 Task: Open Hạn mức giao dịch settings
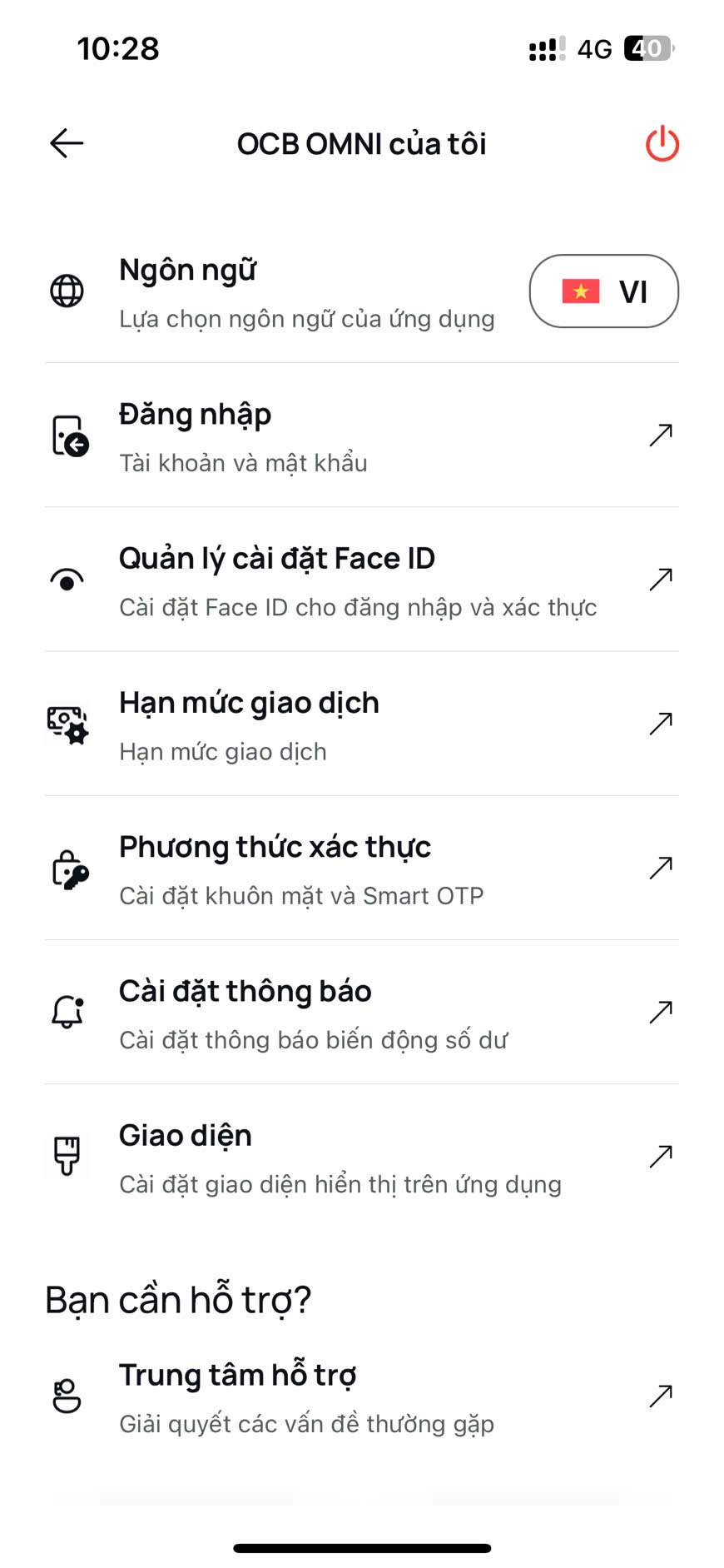pos(361,724)
